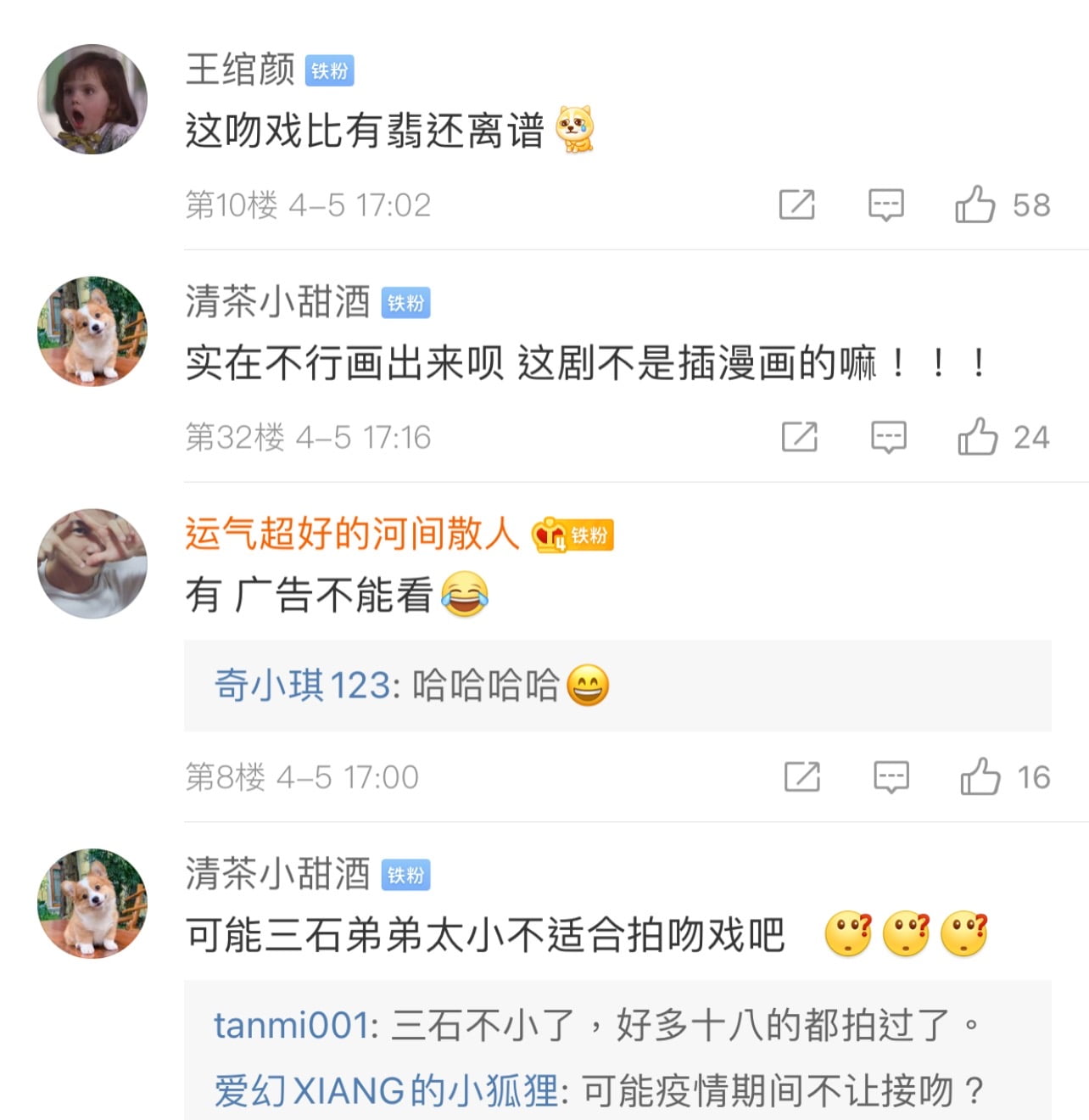Share the 第8楼 comment
The image size is (1089, 1120).
pos(801,776)
